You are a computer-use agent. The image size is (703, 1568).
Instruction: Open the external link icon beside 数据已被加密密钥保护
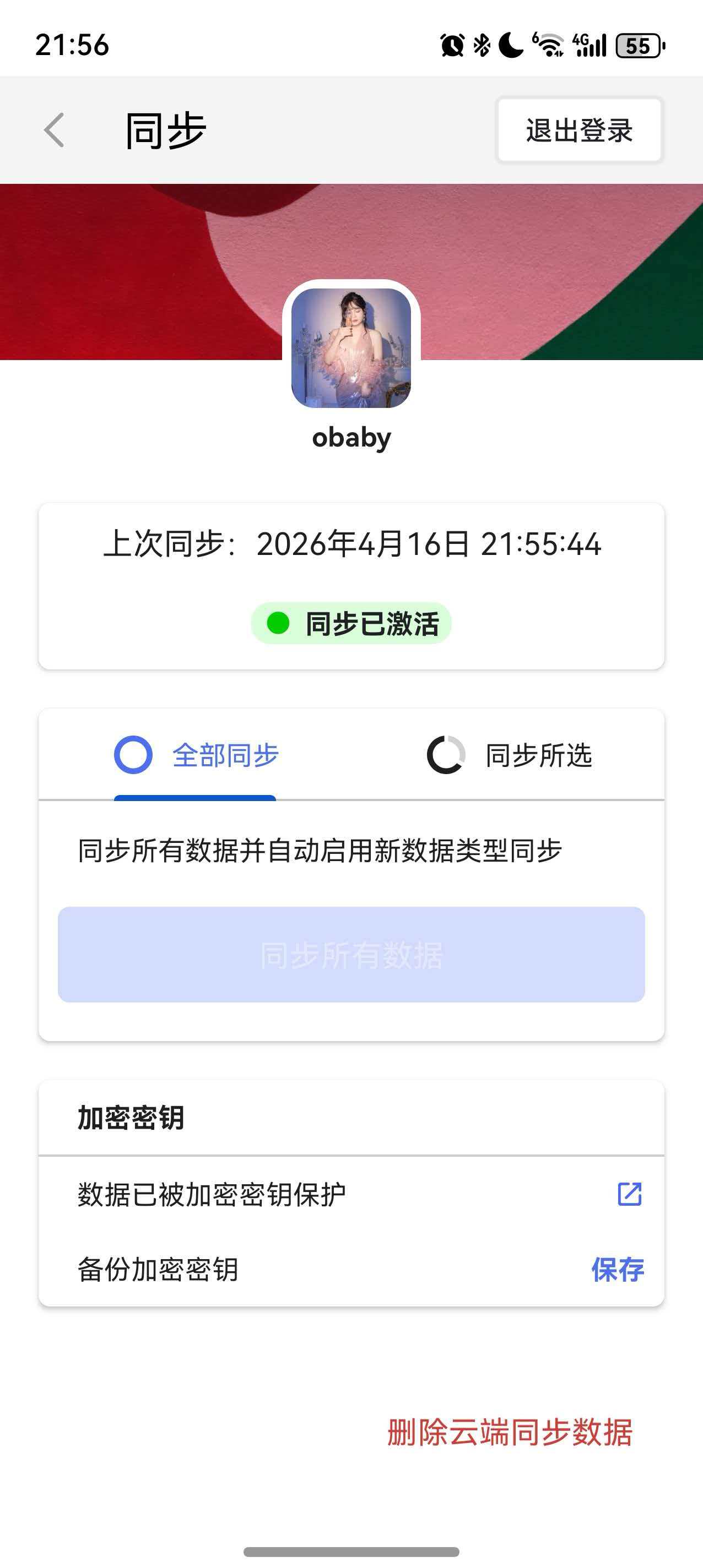coord(629,1194)
